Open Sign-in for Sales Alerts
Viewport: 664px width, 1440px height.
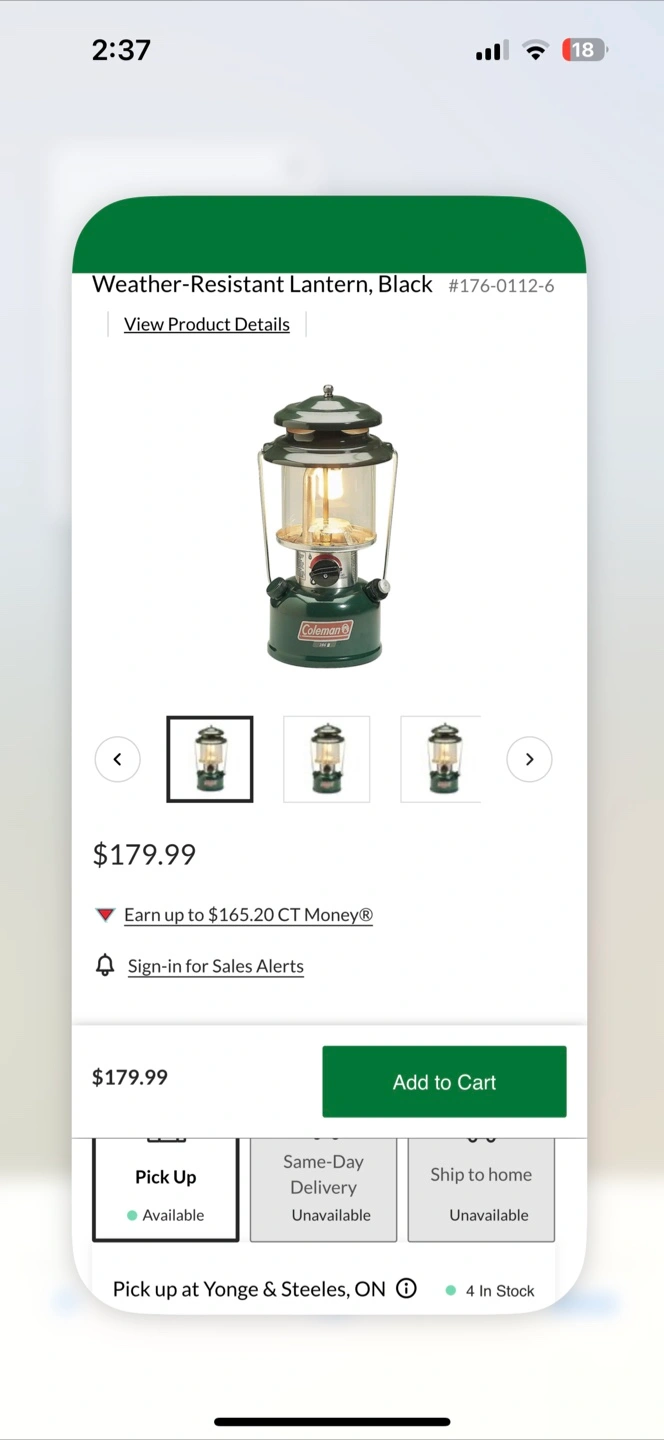coord(216,966)
